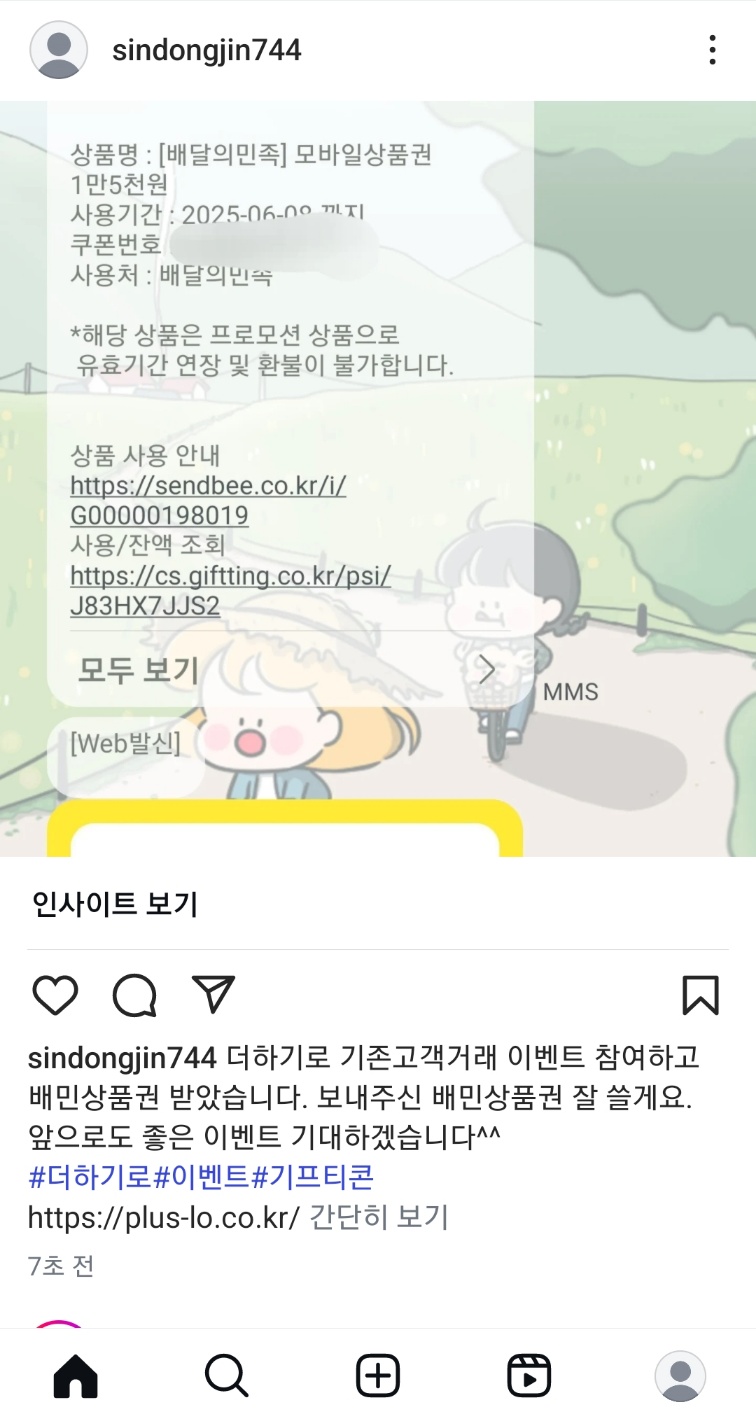Create a new post with the plus tab
The width and height of the screenshot is (756, 1423).
[x=378, y=1377]
